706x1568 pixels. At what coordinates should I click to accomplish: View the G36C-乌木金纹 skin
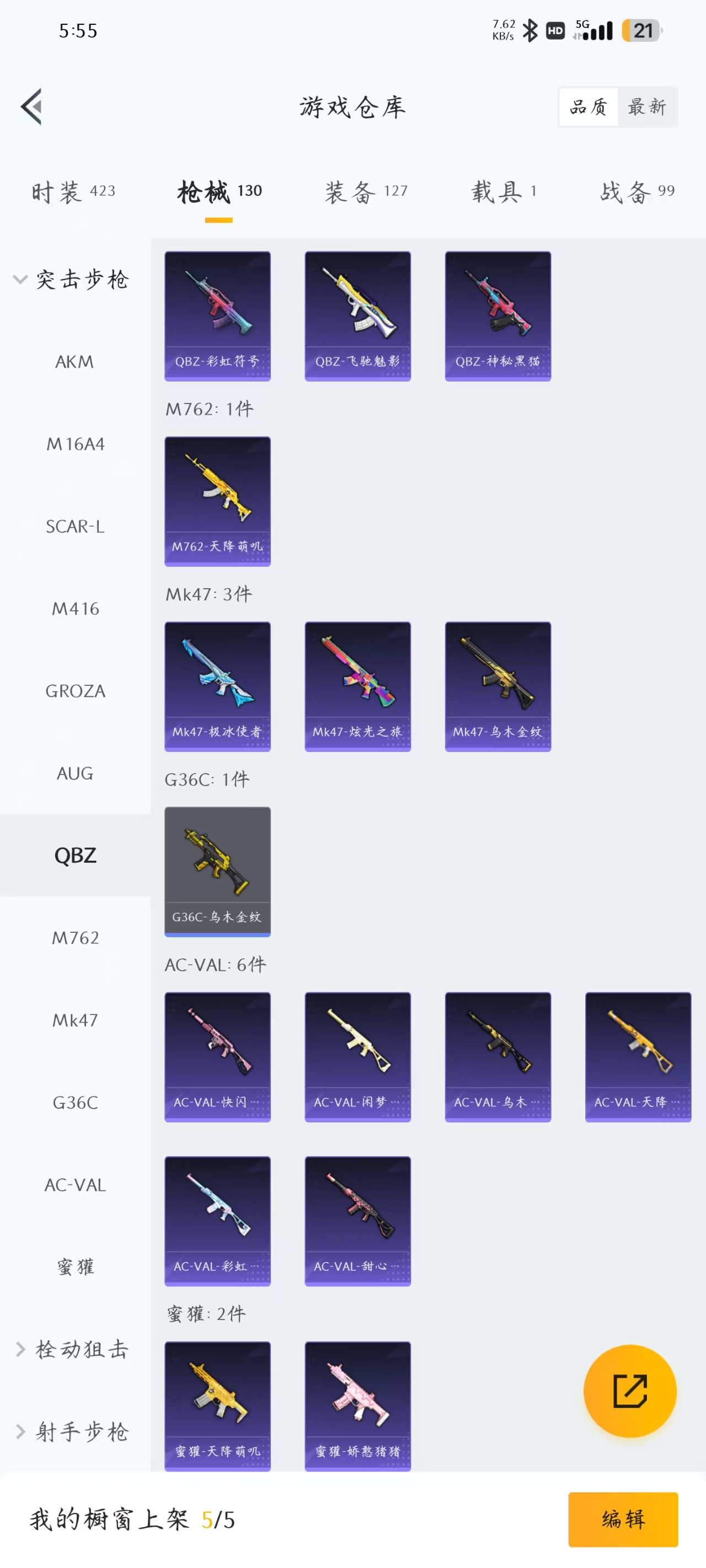[217, 871]
